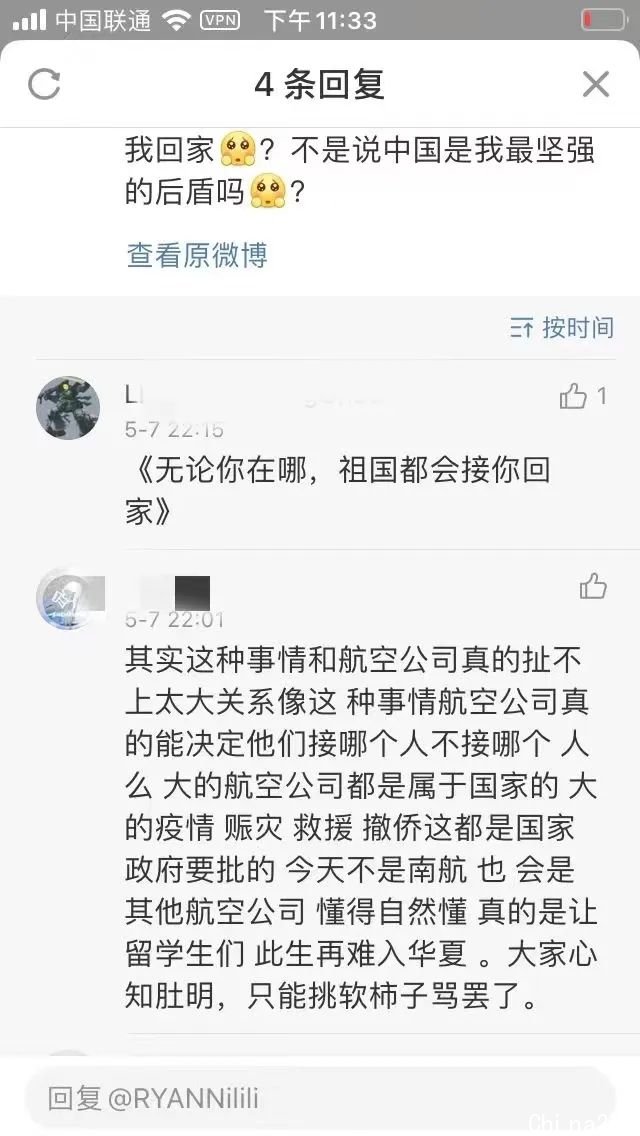640x1136 pixels.
Task: Tap the 回复 @RYANNilili input box
Action: [x=320, y=1099]
